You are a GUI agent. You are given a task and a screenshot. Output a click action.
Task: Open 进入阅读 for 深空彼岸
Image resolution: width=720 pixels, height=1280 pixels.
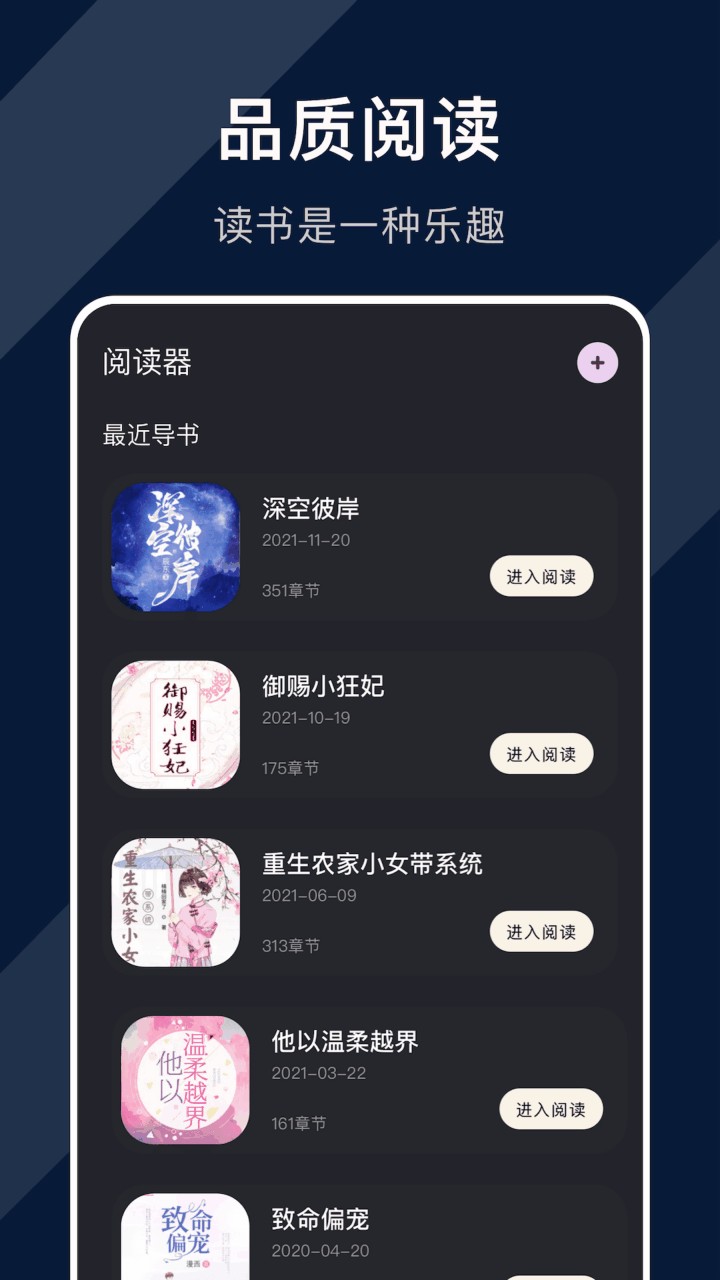click(x=541, y=576)
